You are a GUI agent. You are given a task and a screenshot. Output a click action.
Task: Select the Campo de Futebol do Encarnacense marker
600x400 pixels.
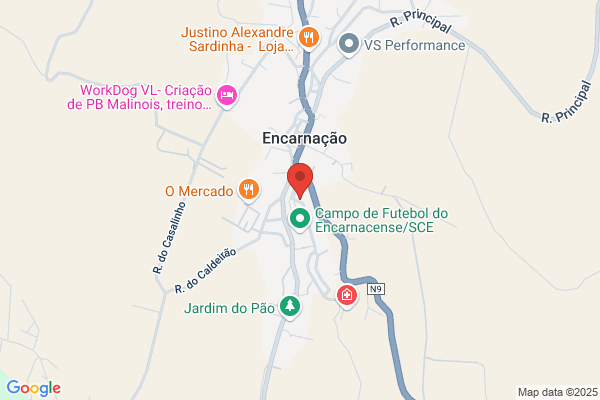tap(299, 217)
